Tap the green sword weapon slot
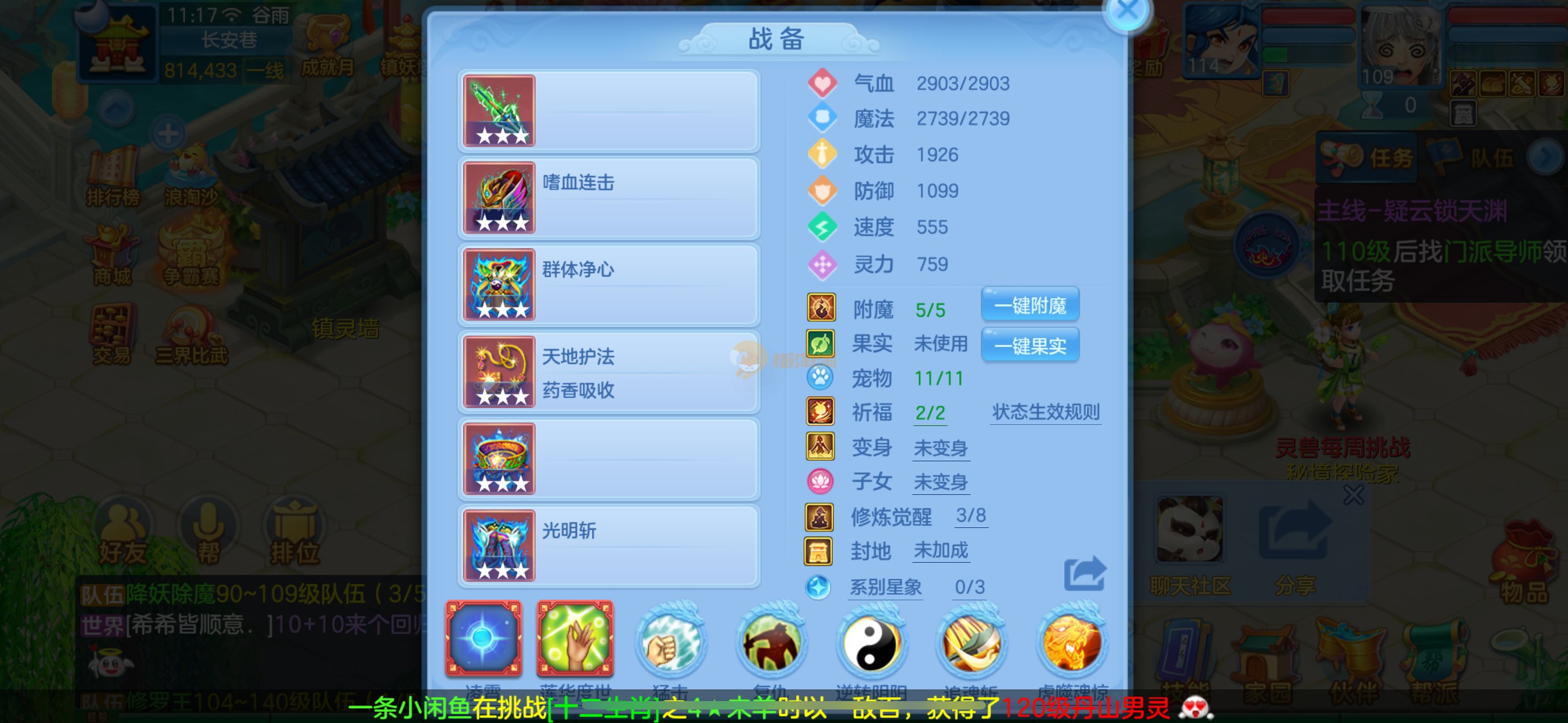Screen dimensions: 1568x723 (500, 111)
